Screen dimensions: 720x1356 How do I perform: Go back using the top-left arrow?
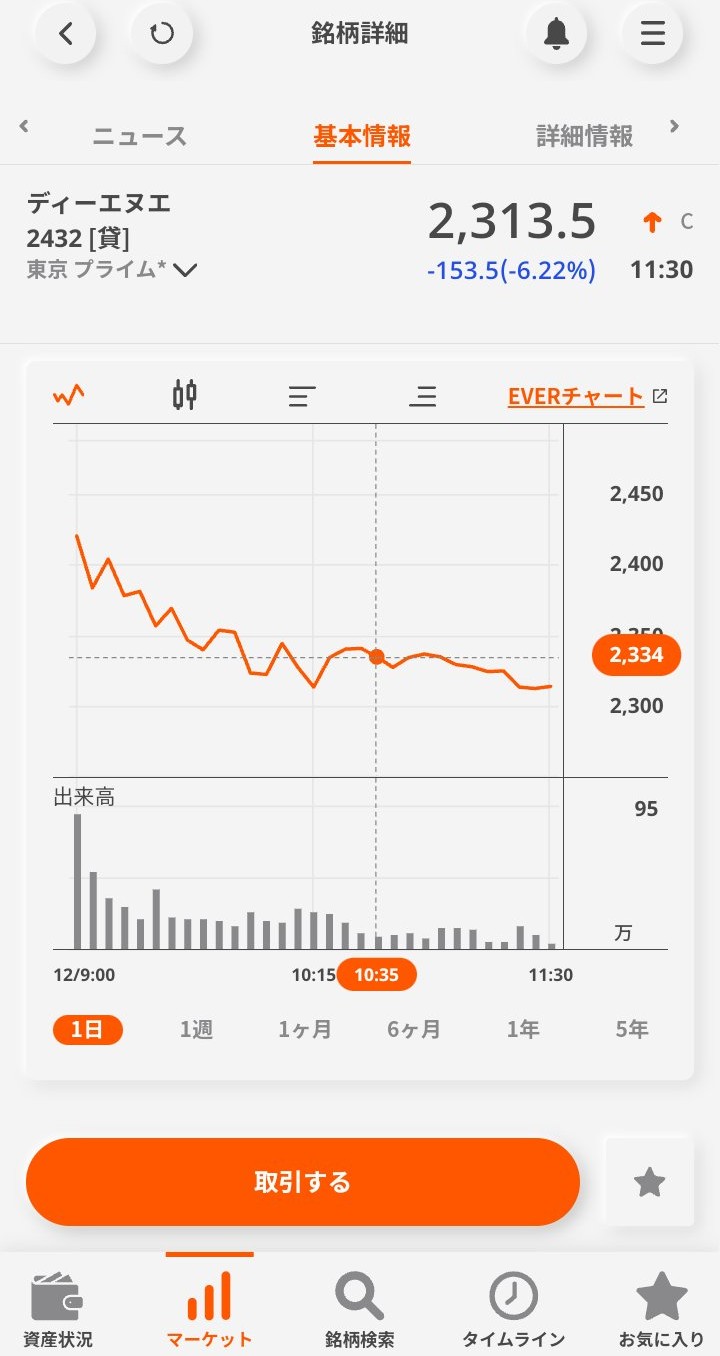[66, 33]
